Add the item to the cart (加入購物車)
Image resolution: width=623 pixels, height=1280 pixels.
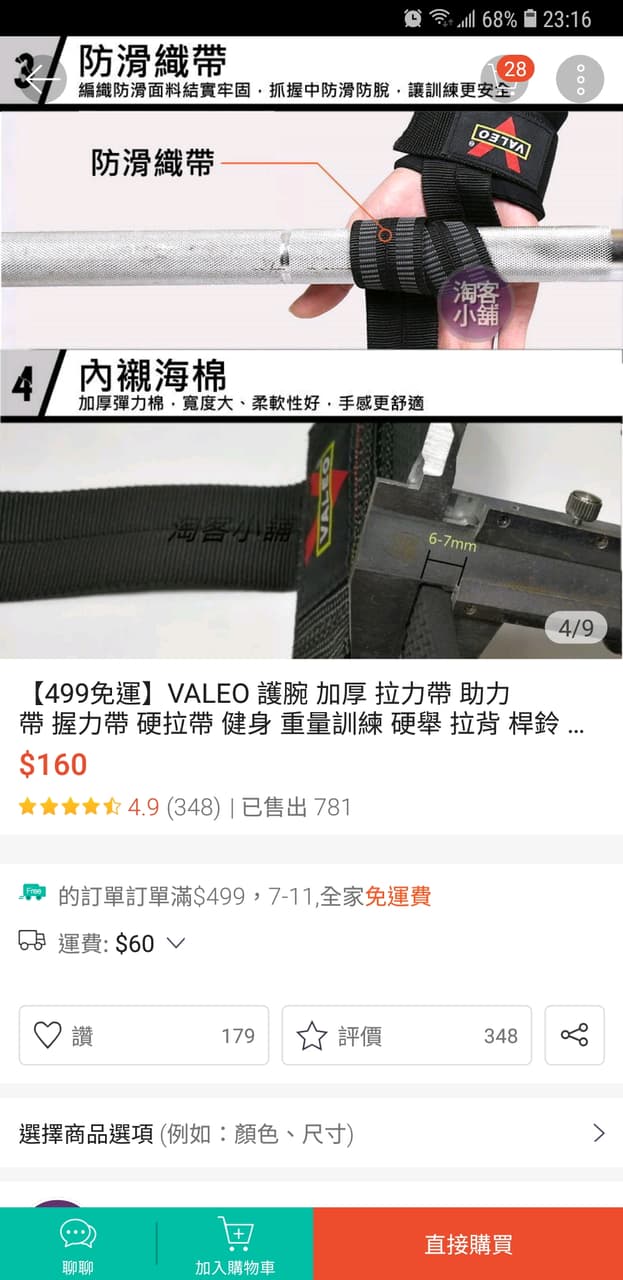(235, 1244)
